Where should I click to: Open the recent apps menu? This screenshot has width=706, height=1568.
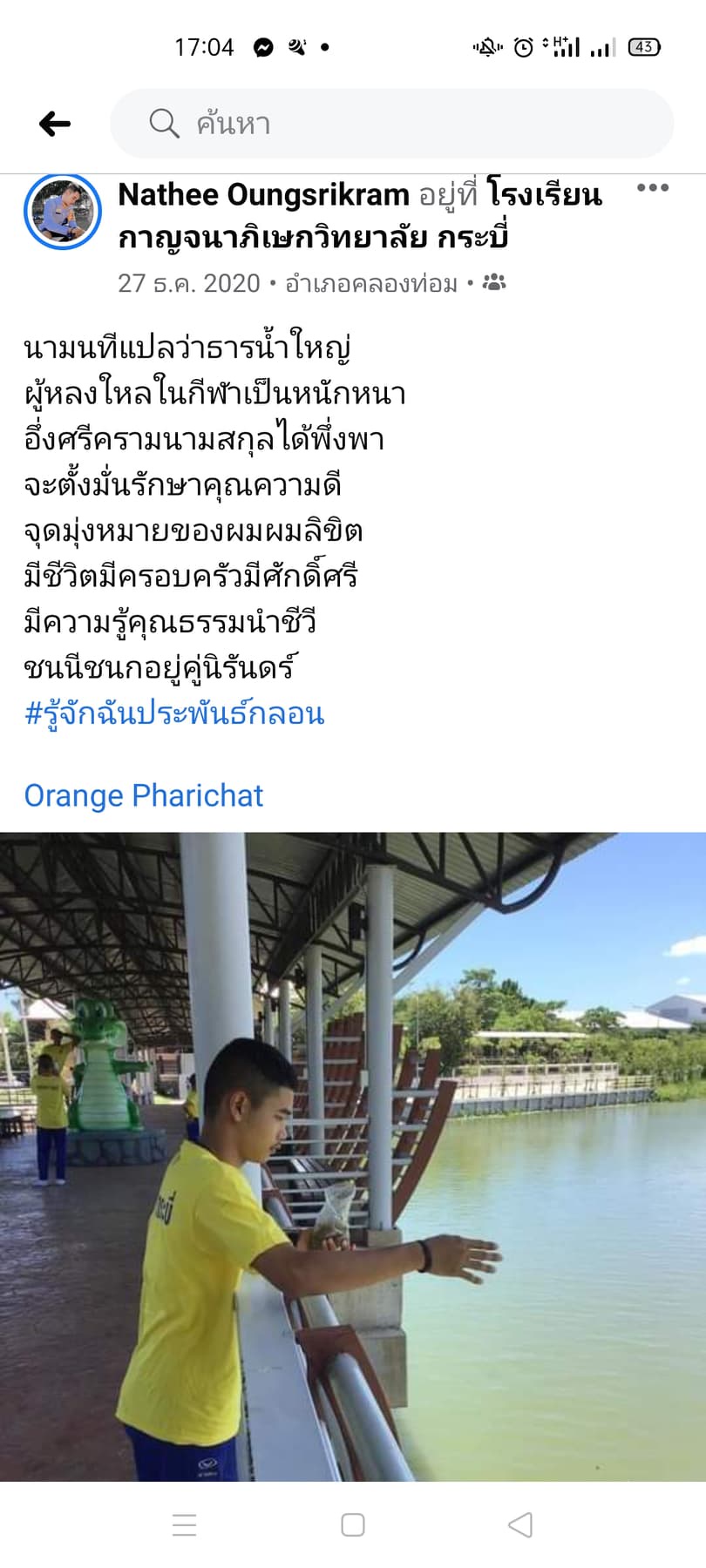tap(185, 1524)
